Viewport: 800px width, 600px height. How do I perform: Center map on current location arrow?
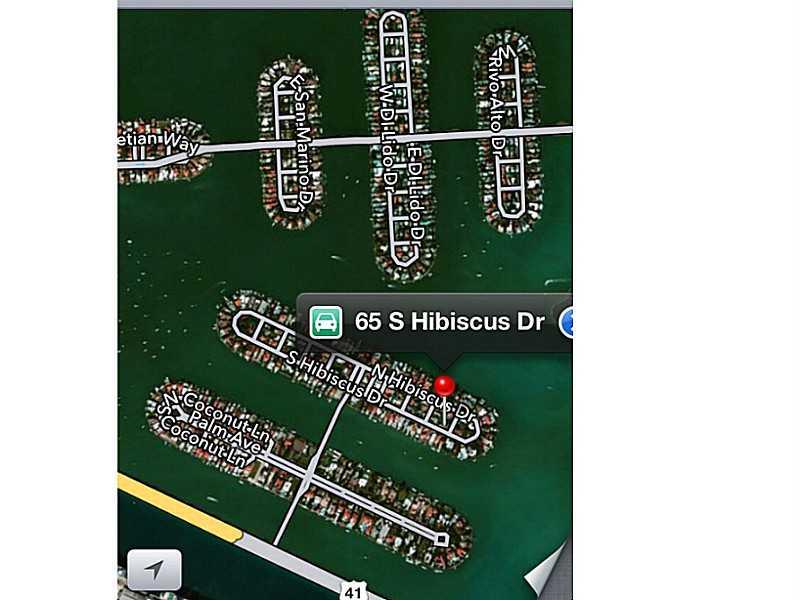pos(154,570)
